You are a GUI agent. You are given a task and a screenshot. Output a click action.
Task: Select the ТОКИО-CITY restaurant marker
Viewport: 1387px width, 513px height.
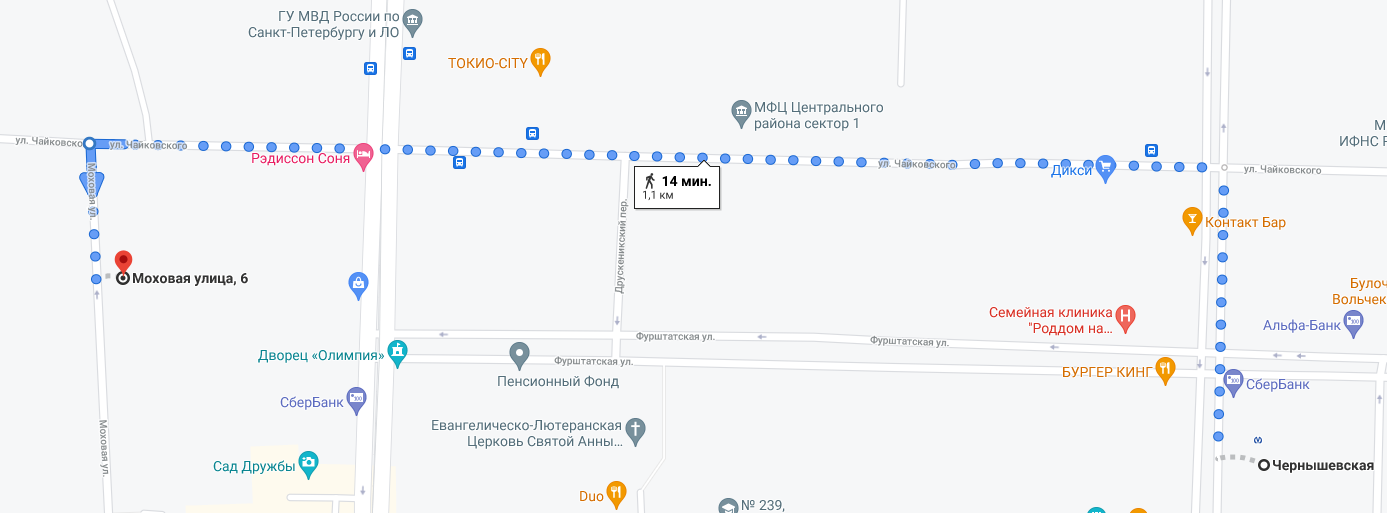(540, 61)
